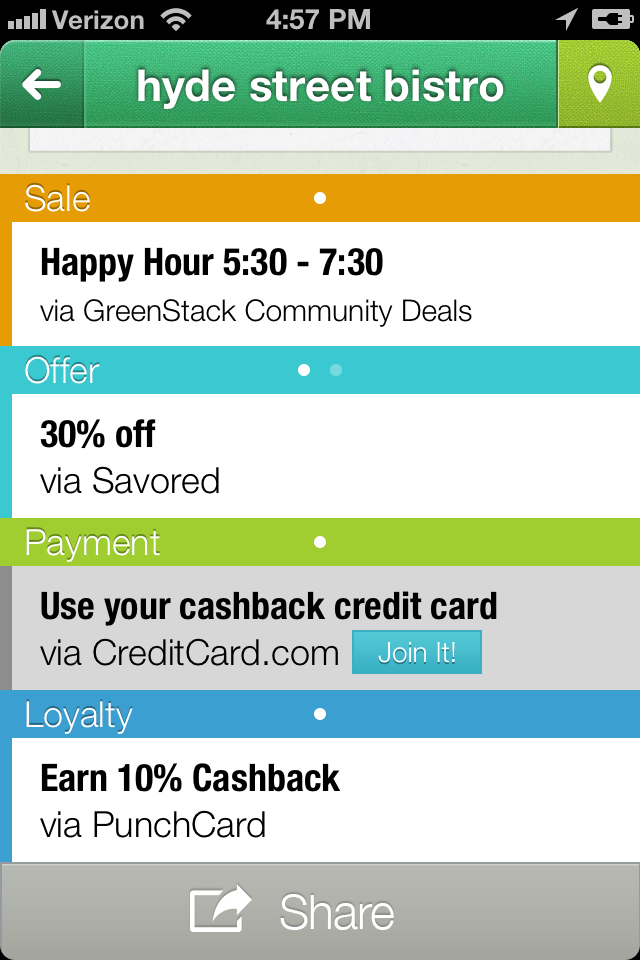Go back with the arrow button

(42, 86)
